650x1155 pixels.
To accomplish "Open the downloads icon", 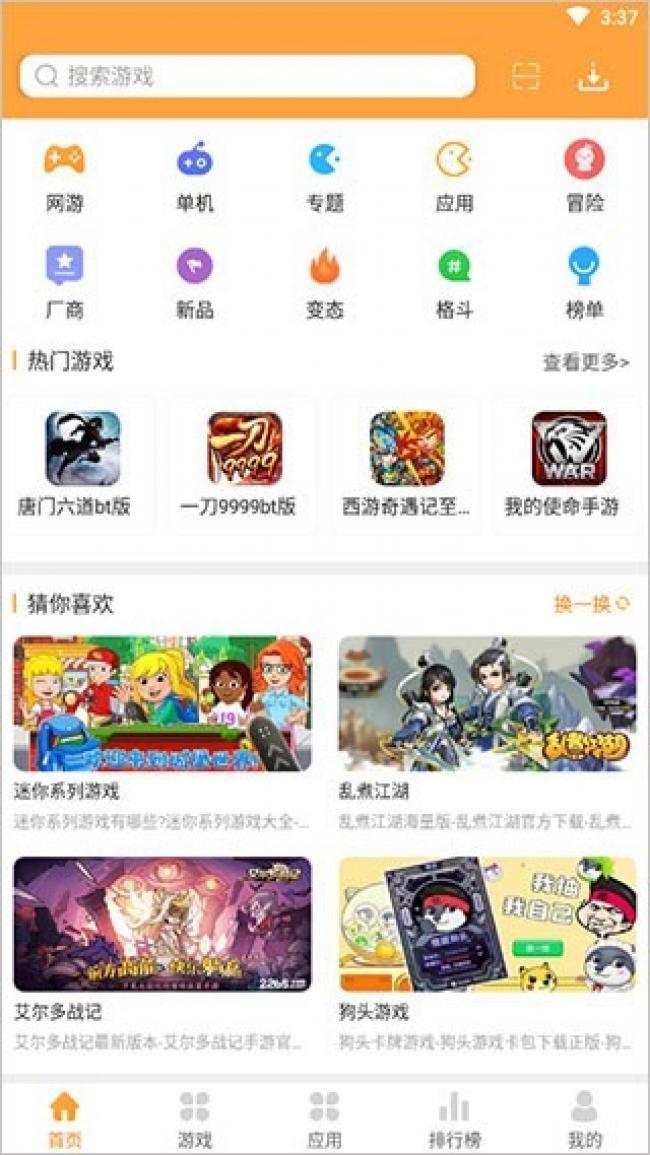I will [593, 76].
